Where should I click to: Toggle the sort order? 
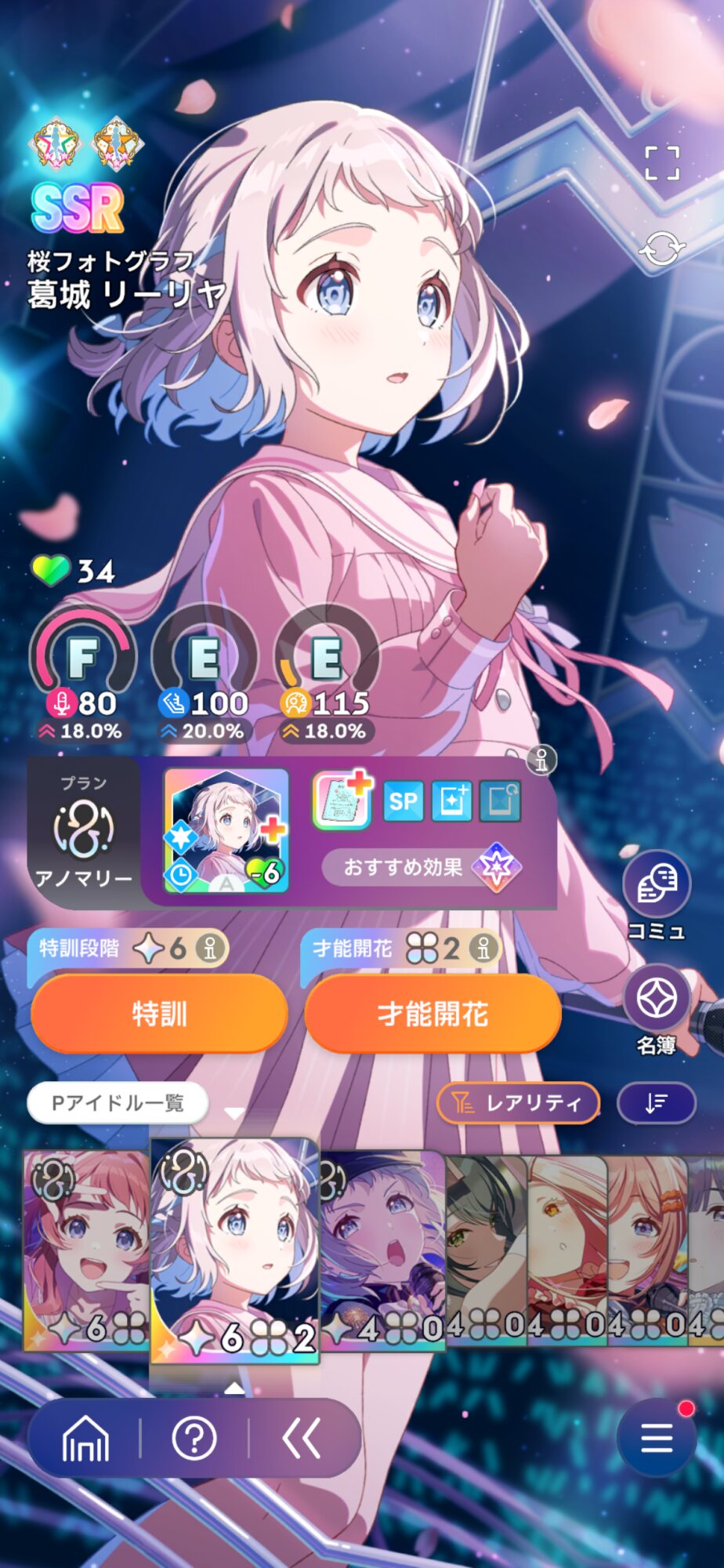[x=656, y=1103]
